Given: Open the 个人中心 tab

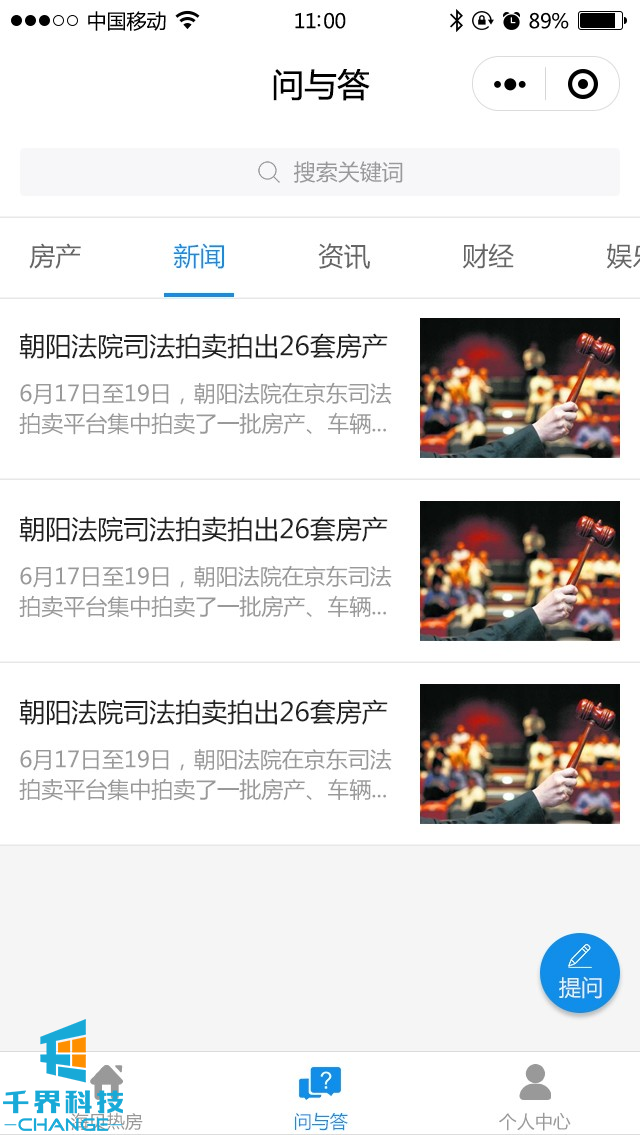Looking at the screenshot, I should 535,1094.
